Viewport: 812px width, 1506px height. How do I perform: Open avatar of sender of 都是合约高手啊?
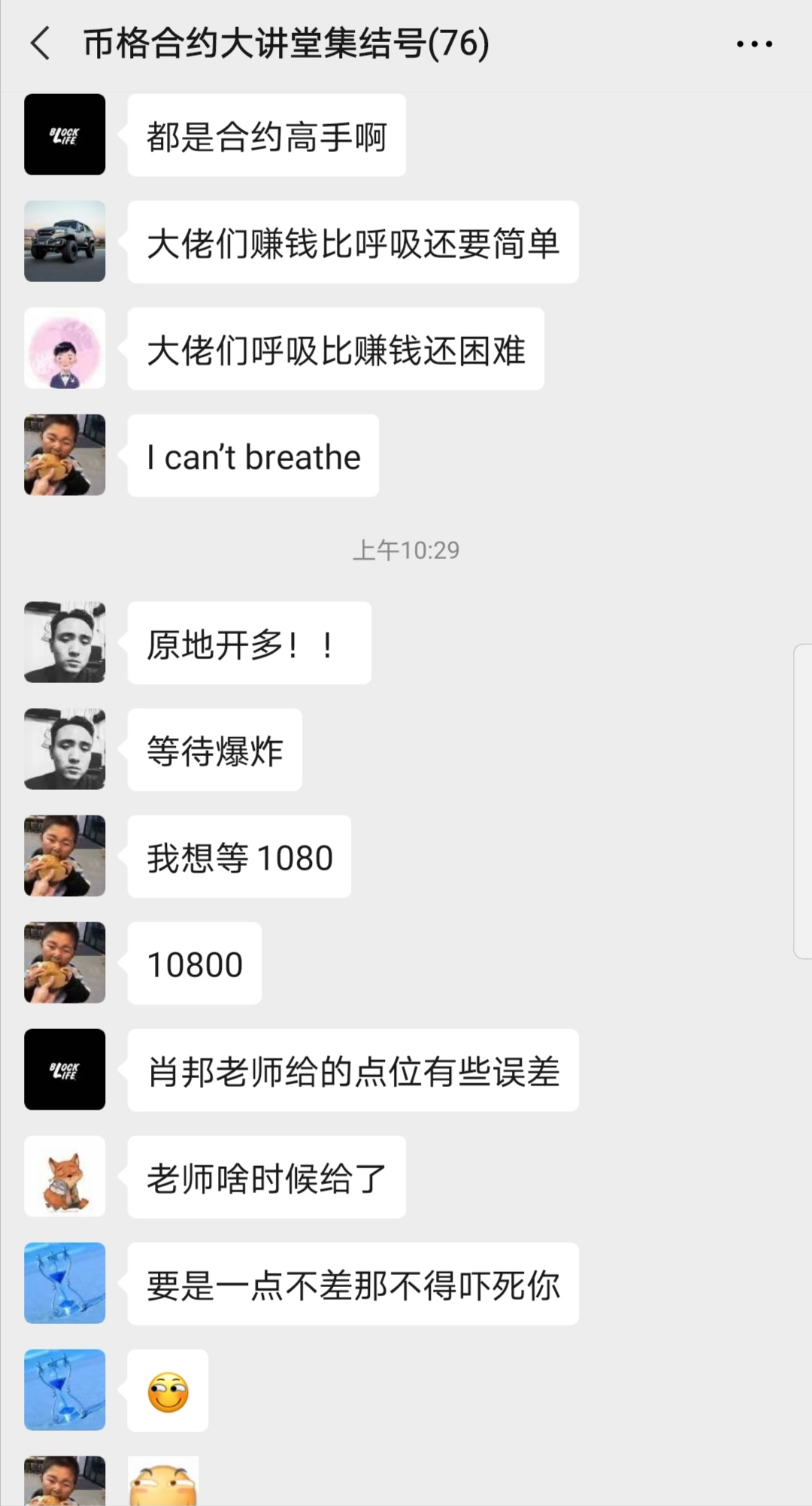point(65,135)
